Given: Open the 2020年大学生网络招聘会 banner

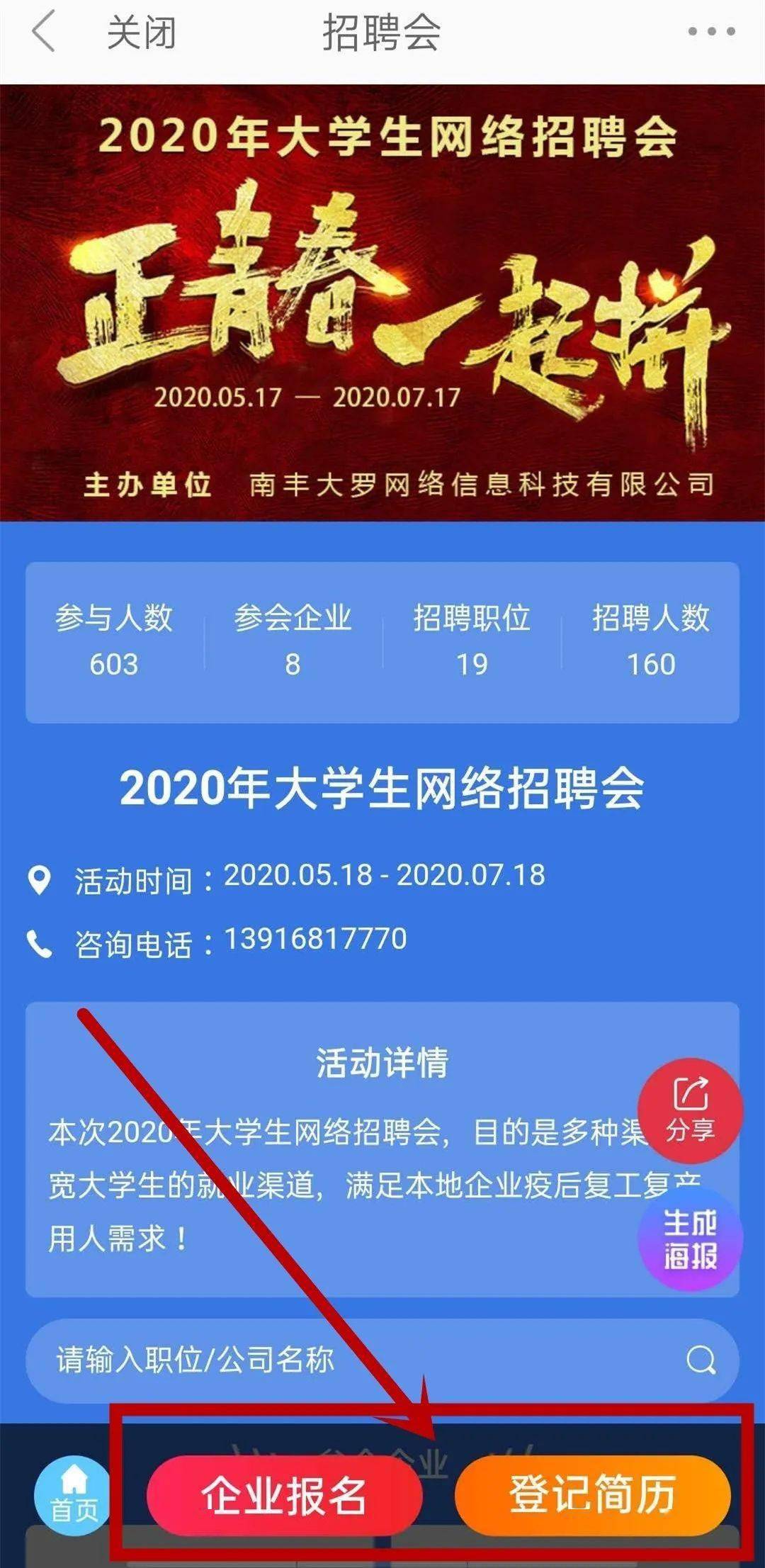Looking at the screenshot, I should click(x=382, y=303).
